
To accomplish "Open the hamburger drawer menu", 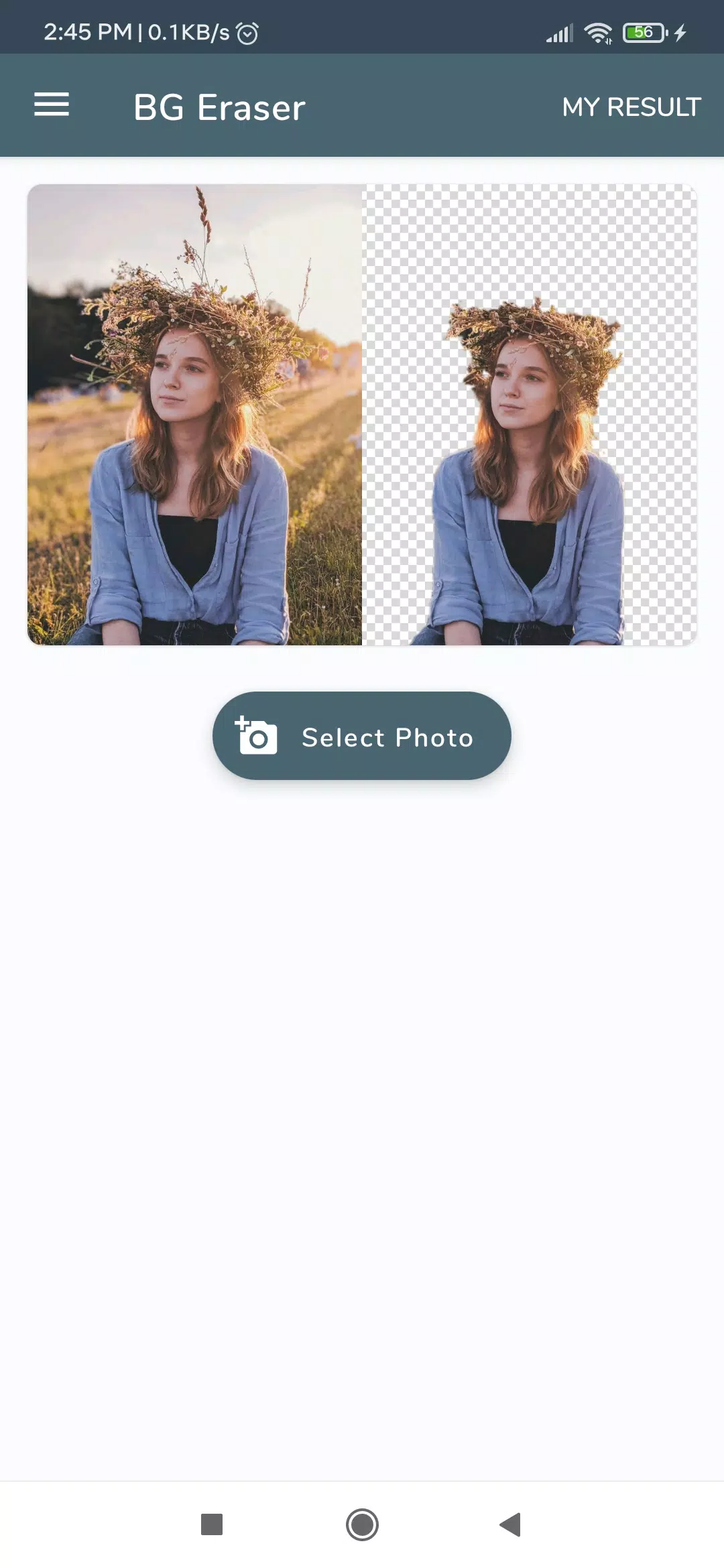I will coord(52,105).
